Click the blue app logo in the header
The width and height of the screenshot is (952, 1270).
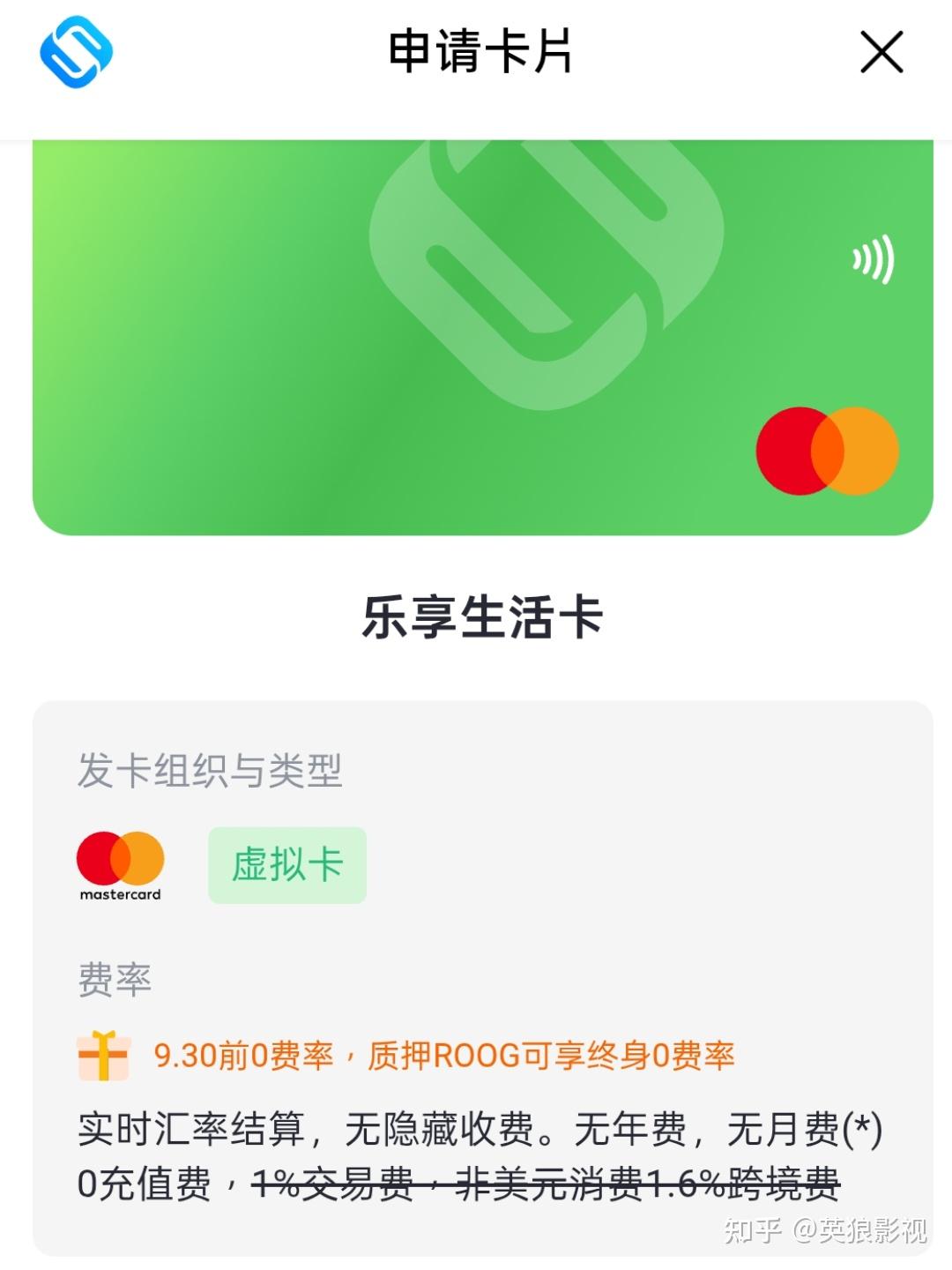tap(75, 56)
